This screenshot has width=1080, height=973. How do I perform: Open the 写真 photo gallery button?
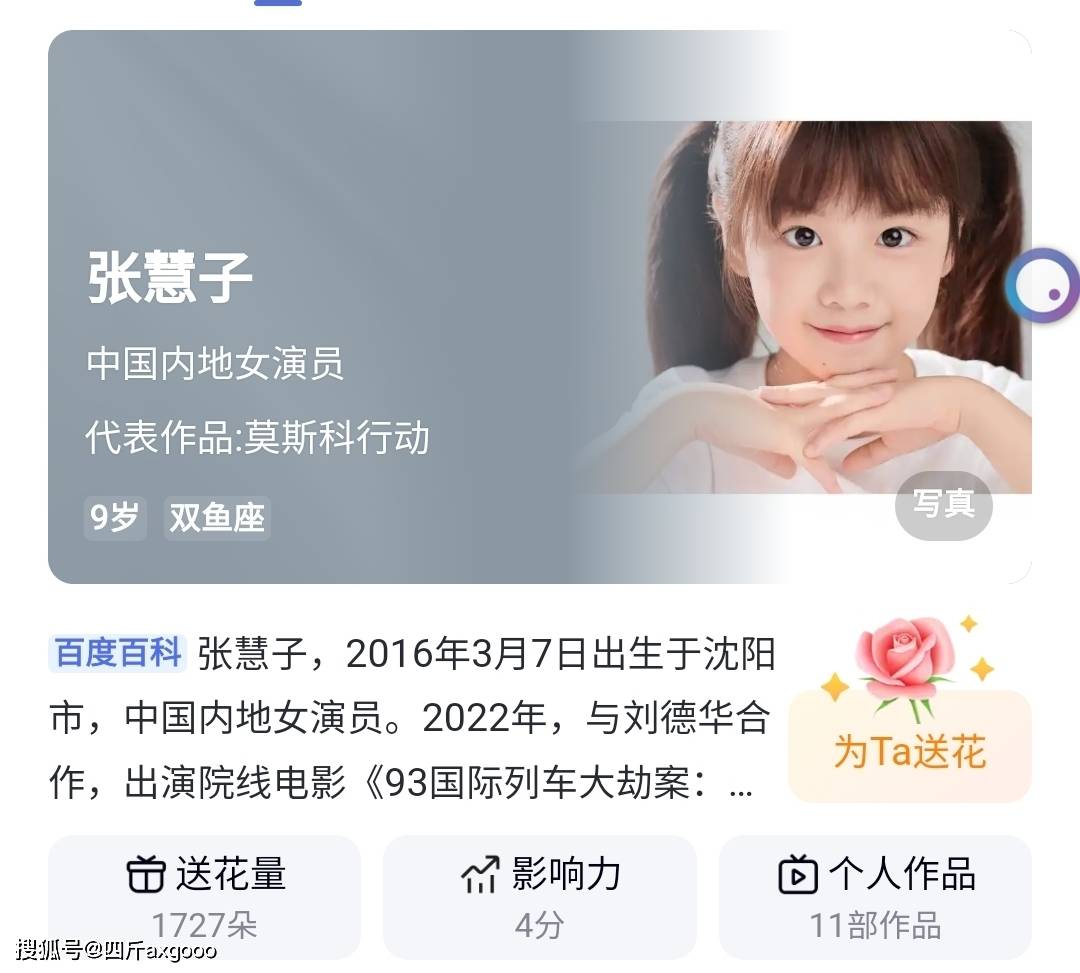[x=943, y=505]
